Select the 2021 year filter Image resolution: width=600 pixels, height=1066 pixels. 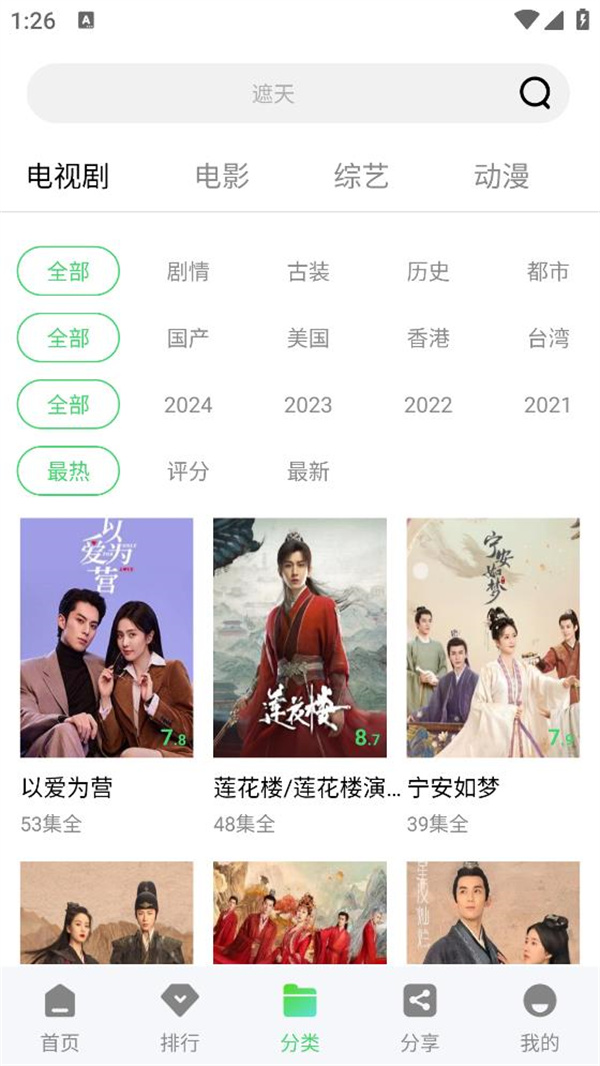pyautogui.click(x=547, y=405)
